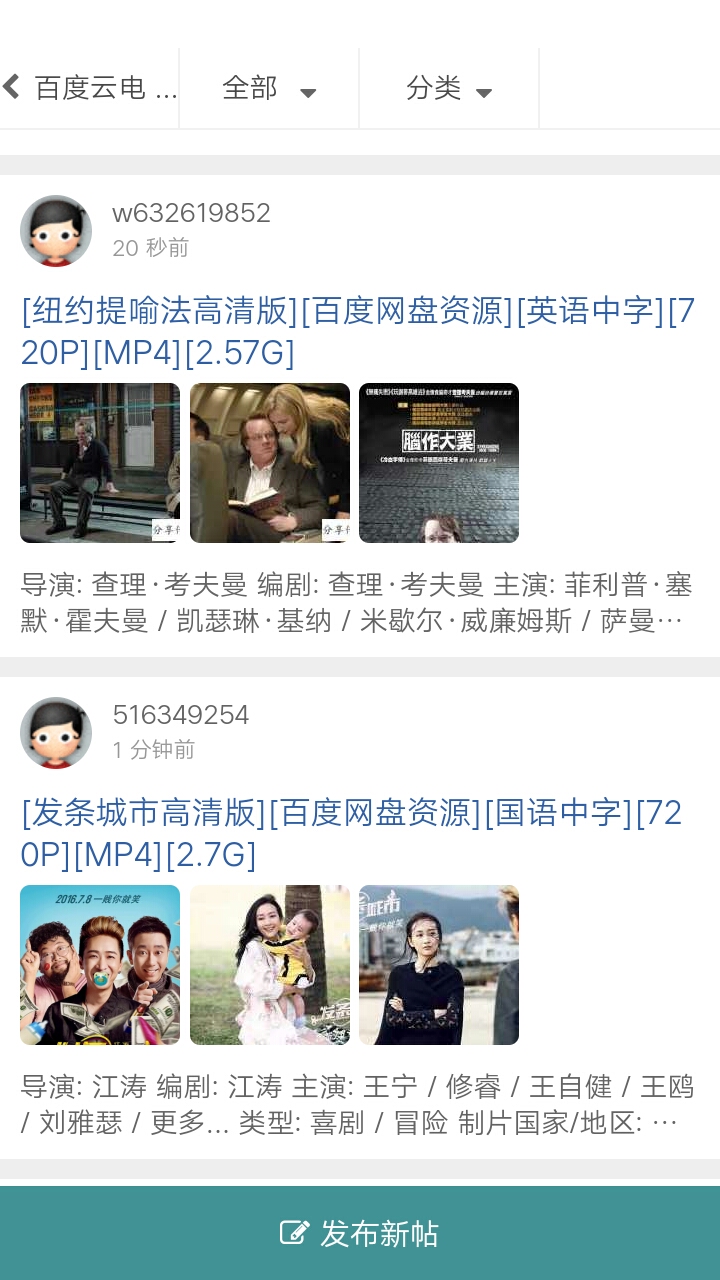
Task: Open the avatar of user 516349254
Action: (56, 733)
